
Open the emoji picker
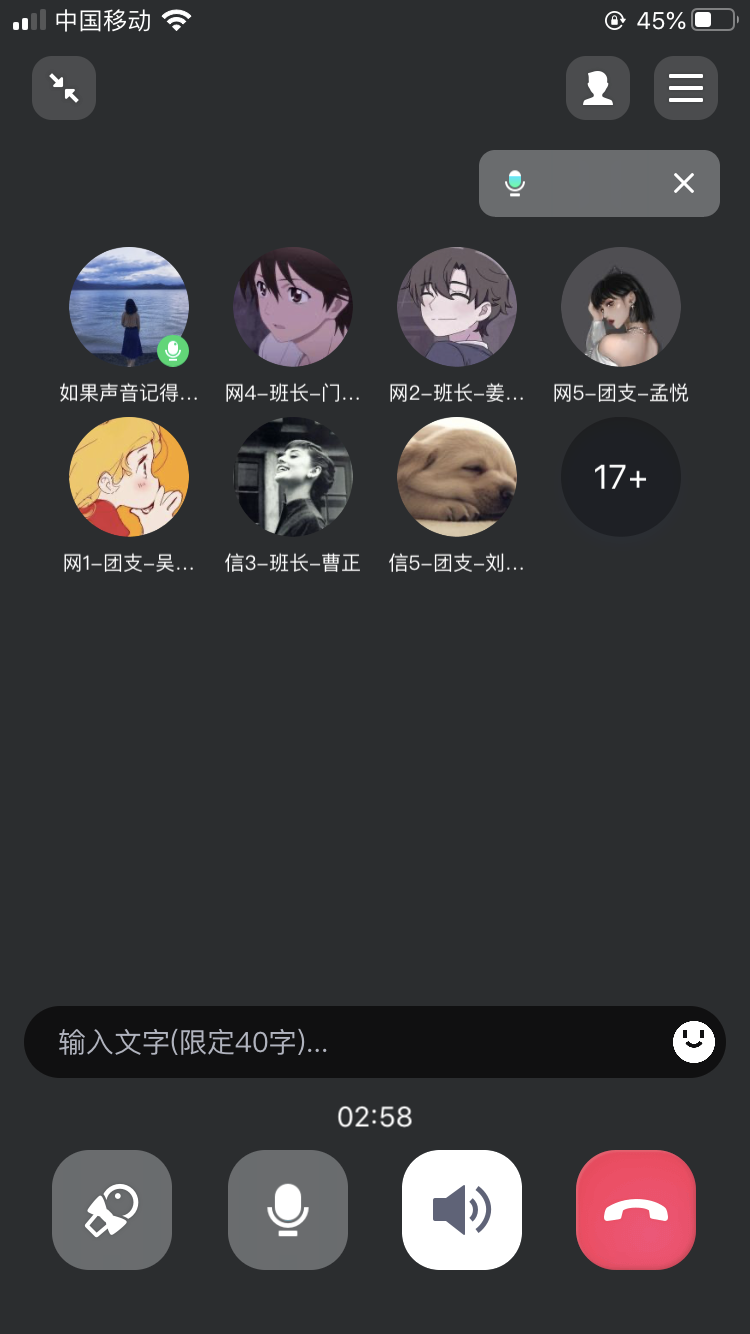point(694,1042)
